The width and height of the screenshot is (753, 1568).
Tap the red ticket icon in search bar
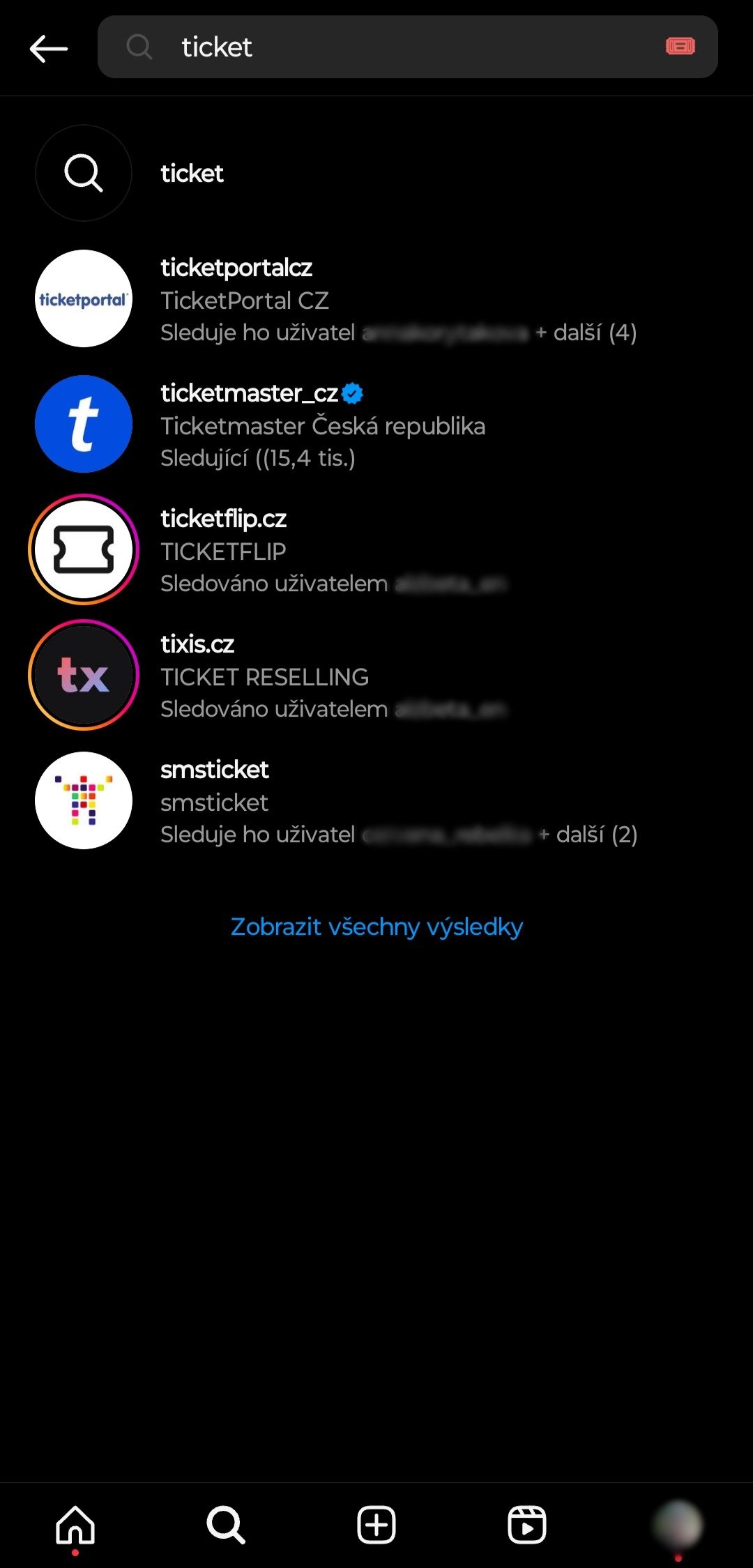click(x=680, y=47)
